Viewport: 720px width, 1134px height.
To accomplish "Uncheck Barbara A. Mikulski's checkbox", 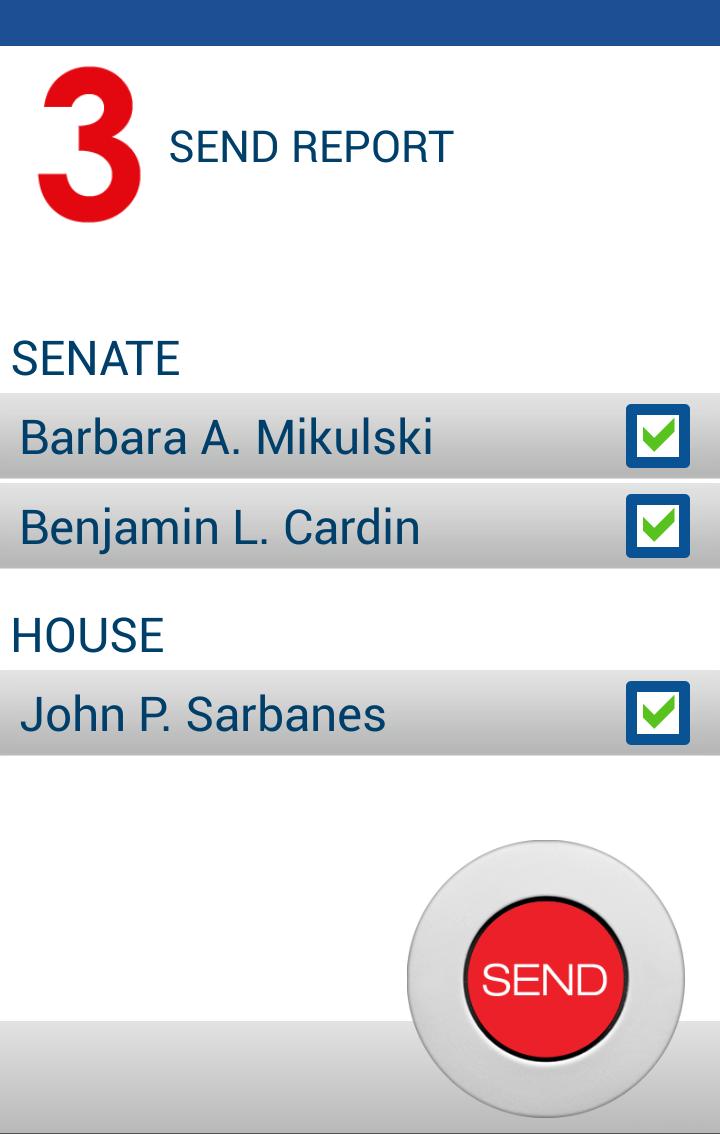I will [658, 436].
